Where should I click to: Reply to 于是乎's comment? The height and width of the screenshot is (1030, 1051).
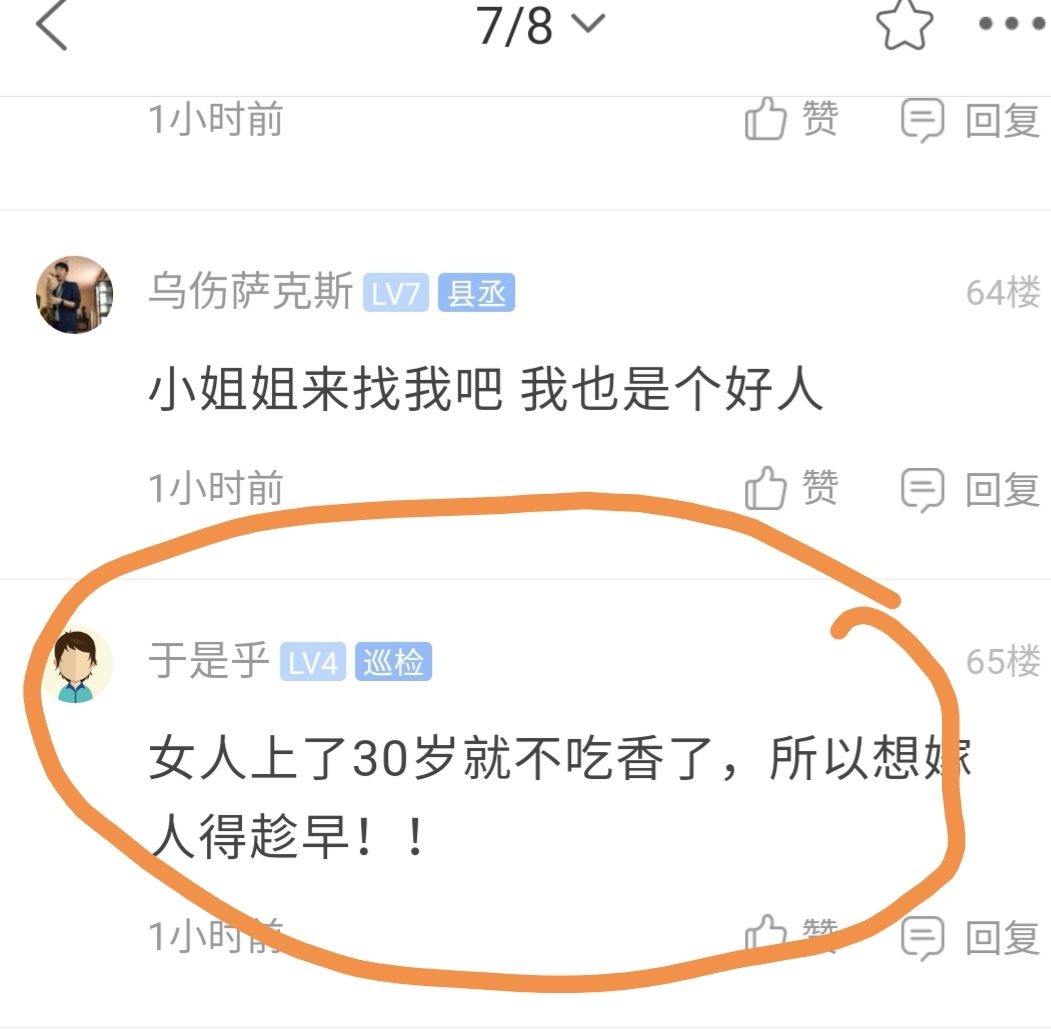pyautogui.click(x=971, y=937)
